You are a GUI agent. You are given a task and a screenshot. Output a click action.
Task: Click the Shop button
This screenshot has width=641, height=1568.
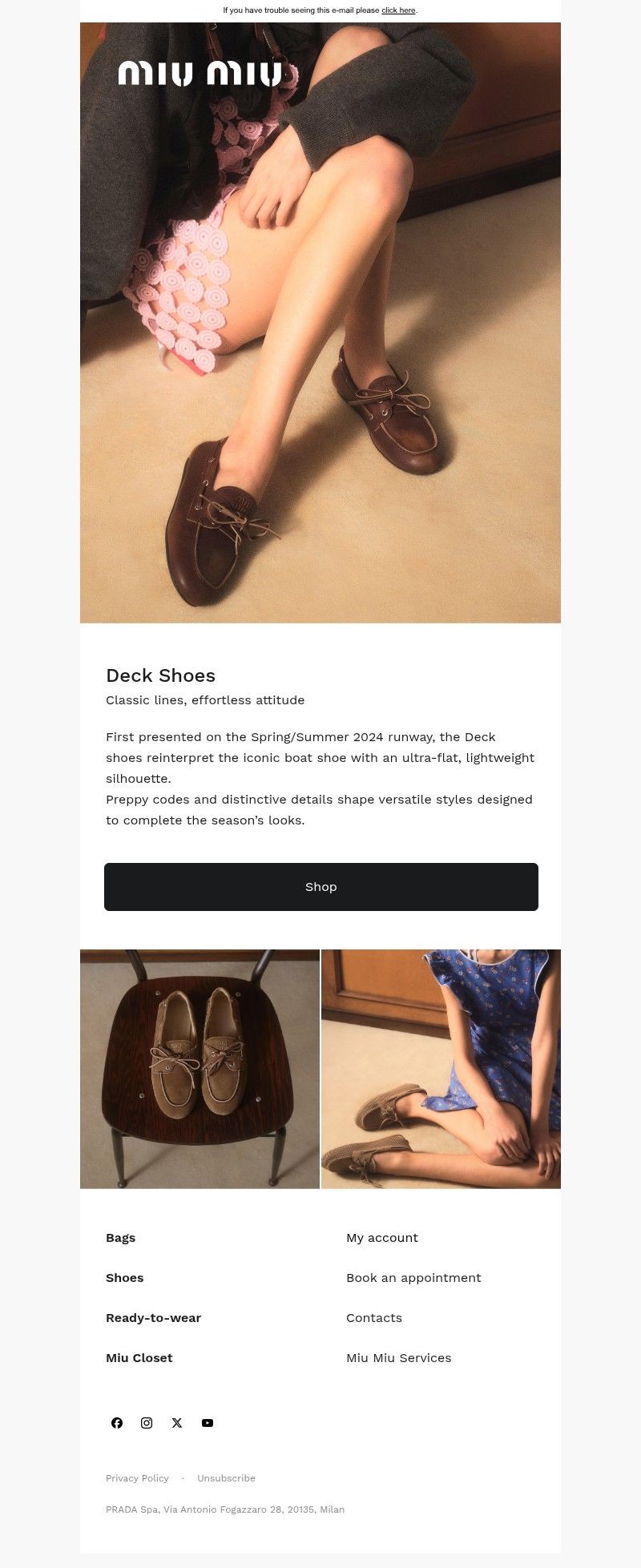(320, 887)
